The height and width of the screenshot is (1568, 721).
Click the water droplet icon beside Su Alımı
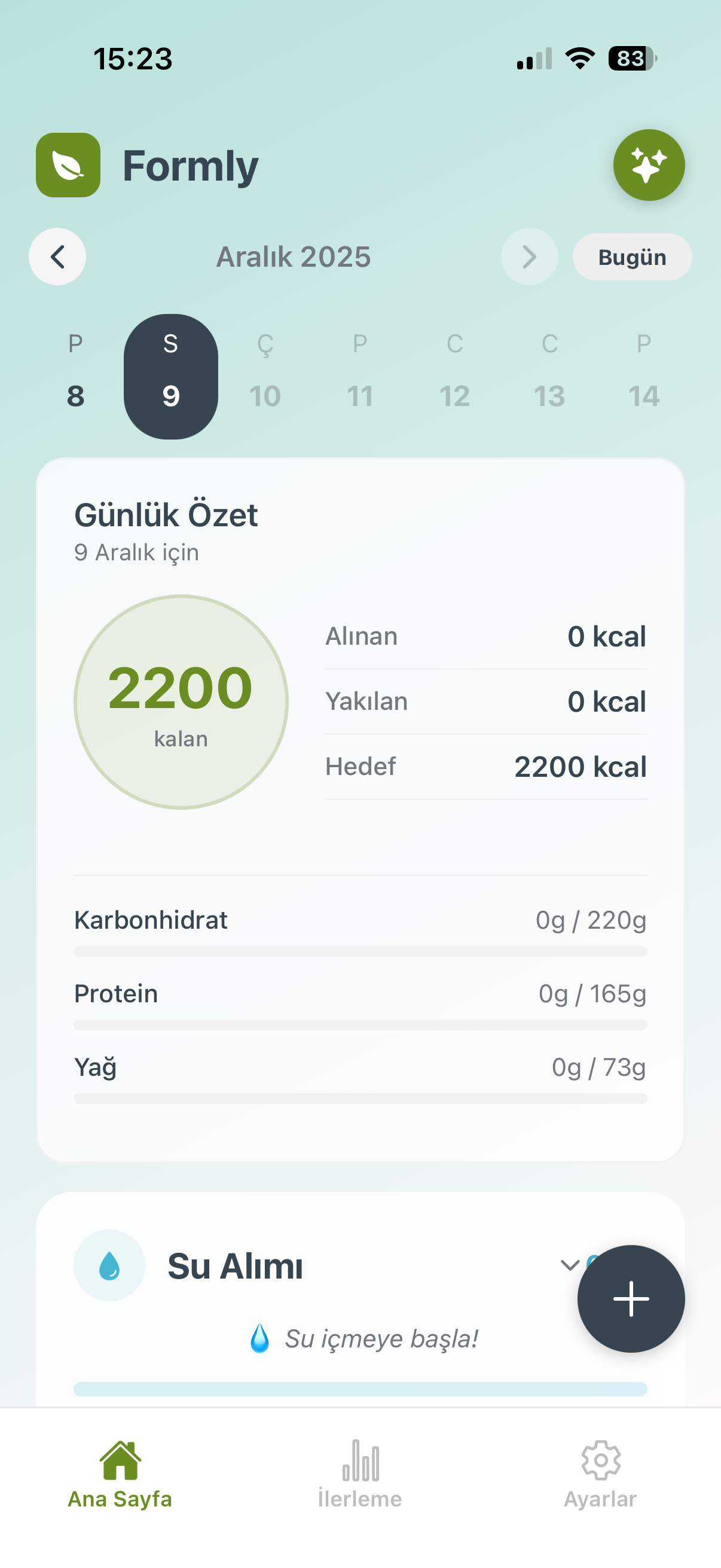coord(109,1266)
